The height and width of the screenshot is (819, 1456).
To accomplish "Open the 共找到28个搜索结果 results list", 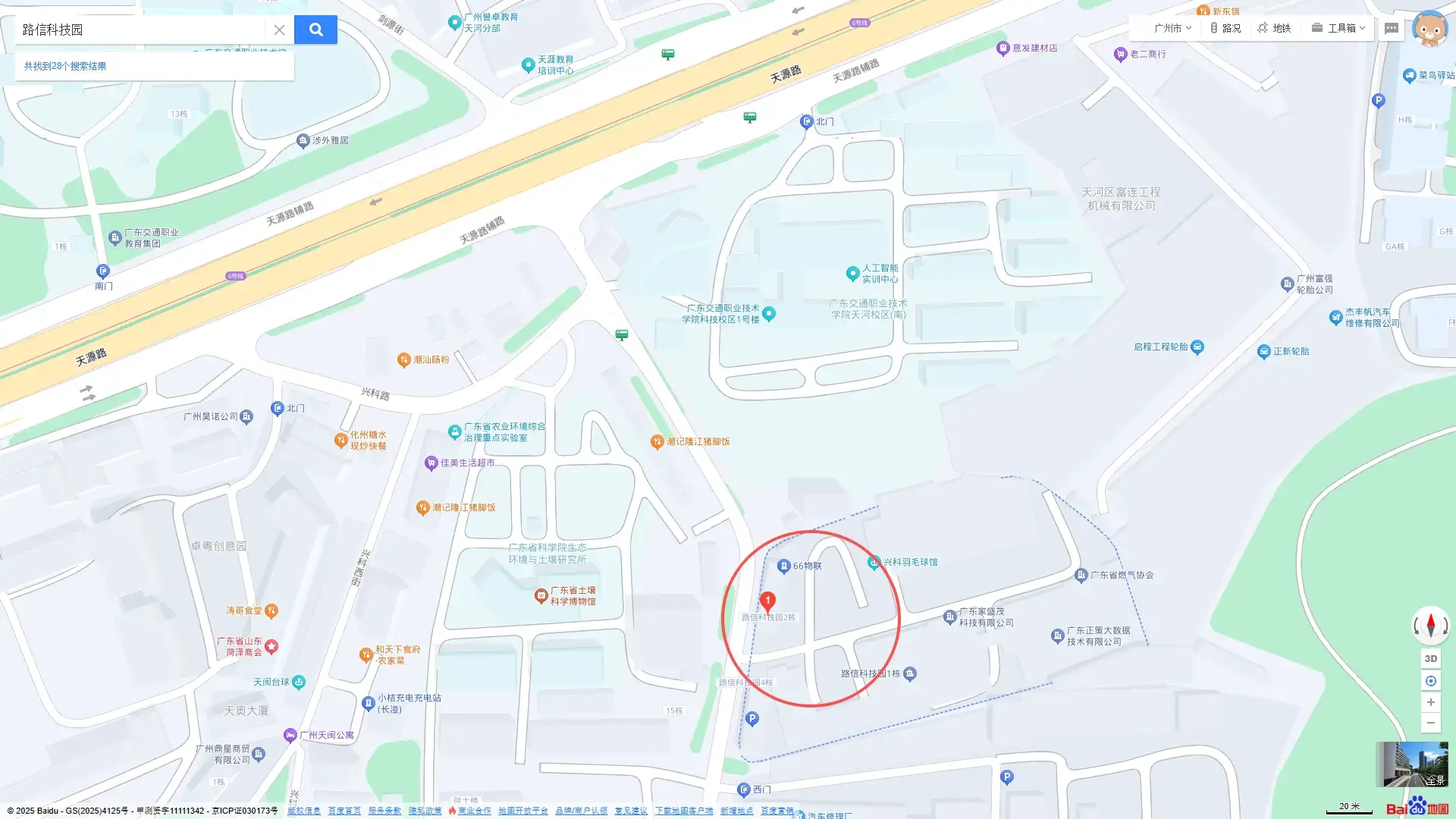I will point(65,66).
